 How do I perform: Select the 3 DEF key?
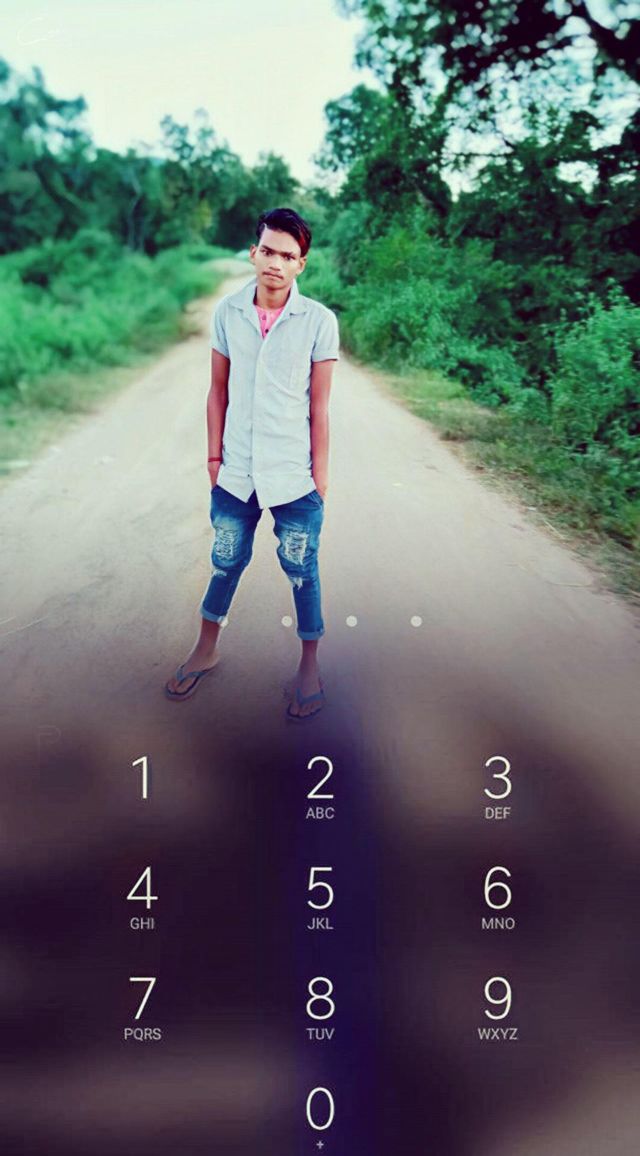tap(498, 787)
